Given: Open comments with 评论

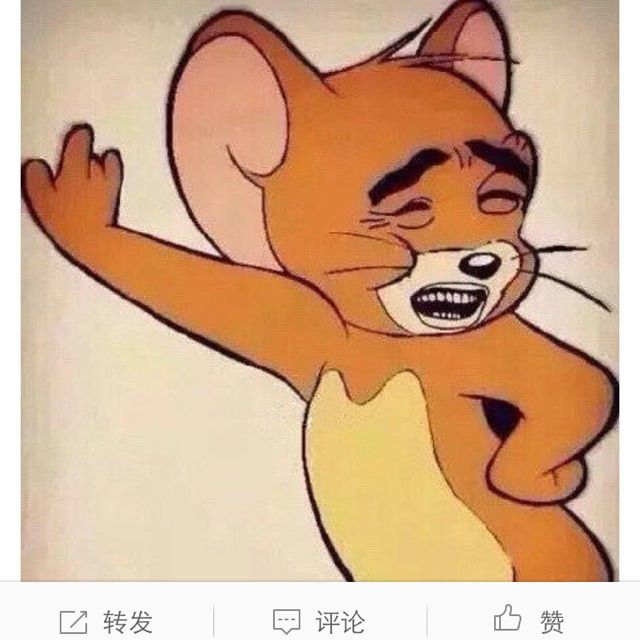Looking at the screenshot, I should 319,621.
